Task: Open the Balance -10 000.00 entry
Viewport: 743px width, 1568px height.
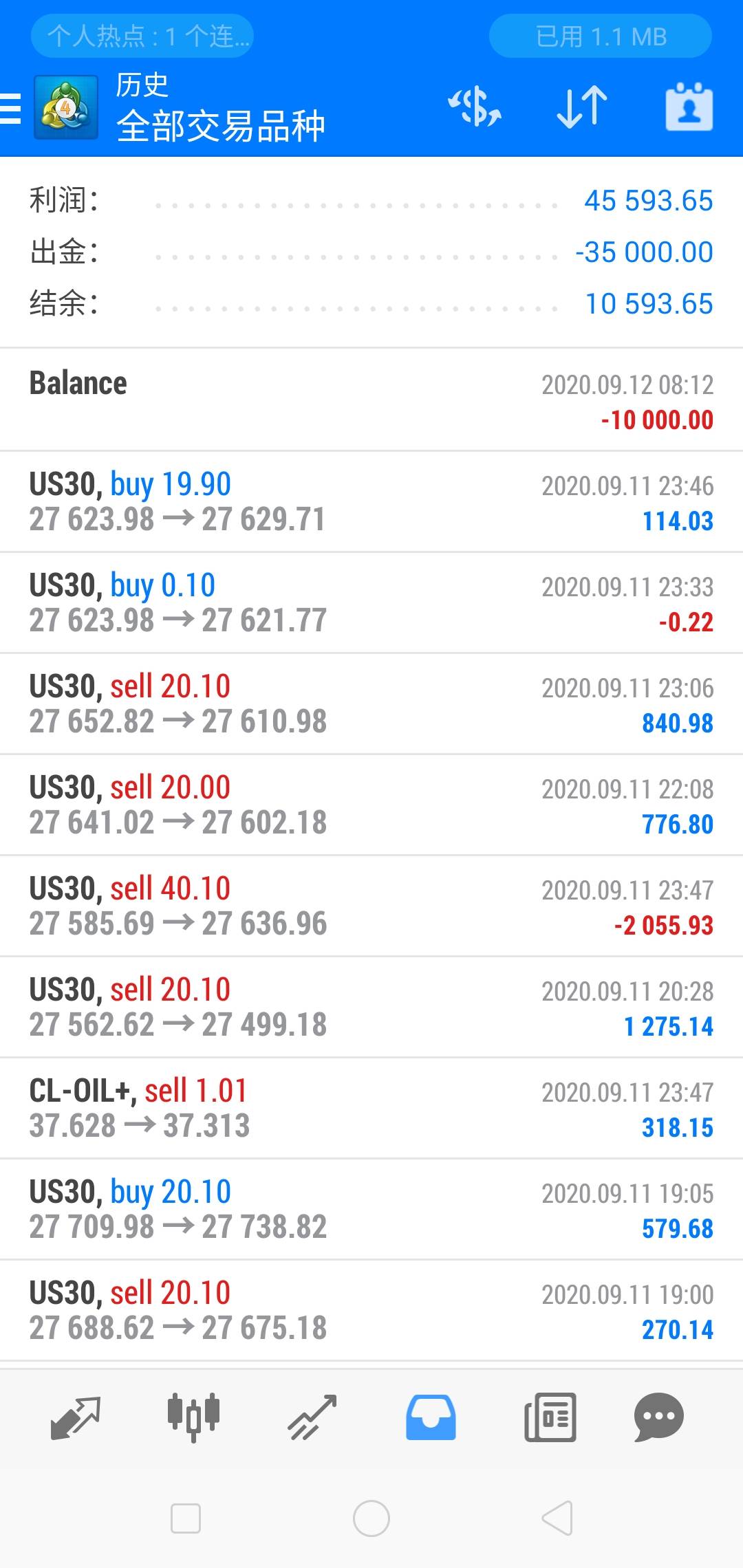Action: [x=371, y=400]
